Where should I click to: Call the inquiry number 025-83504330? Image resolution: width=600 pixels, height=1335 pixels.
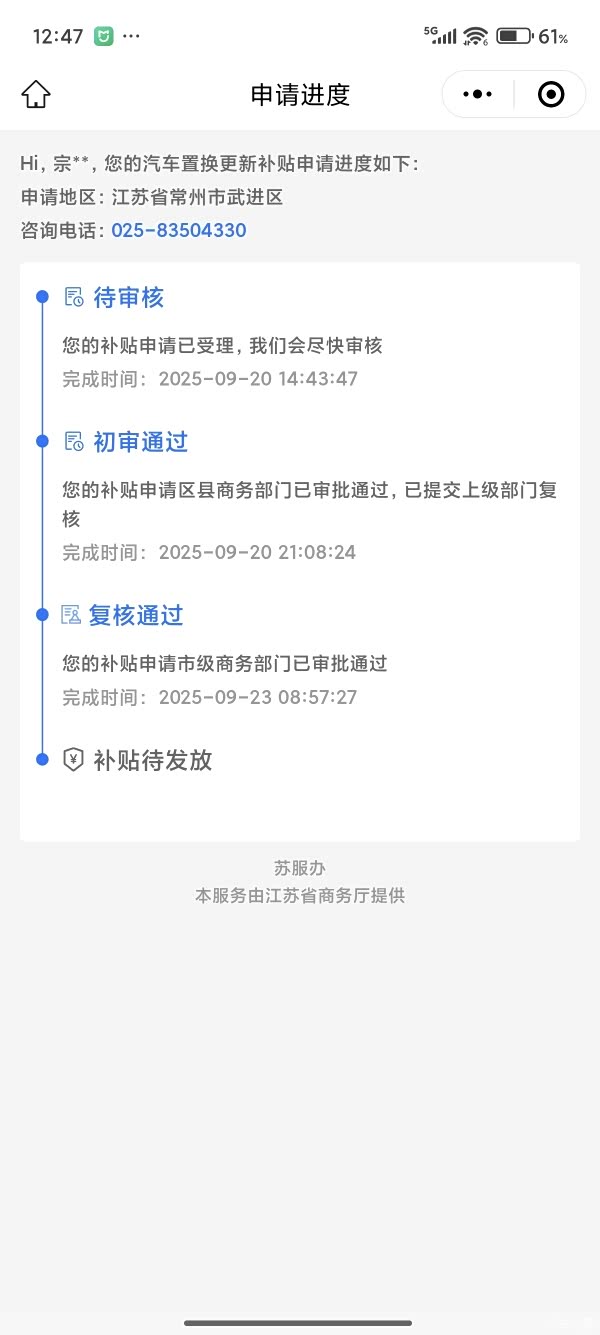pos(179,231)
